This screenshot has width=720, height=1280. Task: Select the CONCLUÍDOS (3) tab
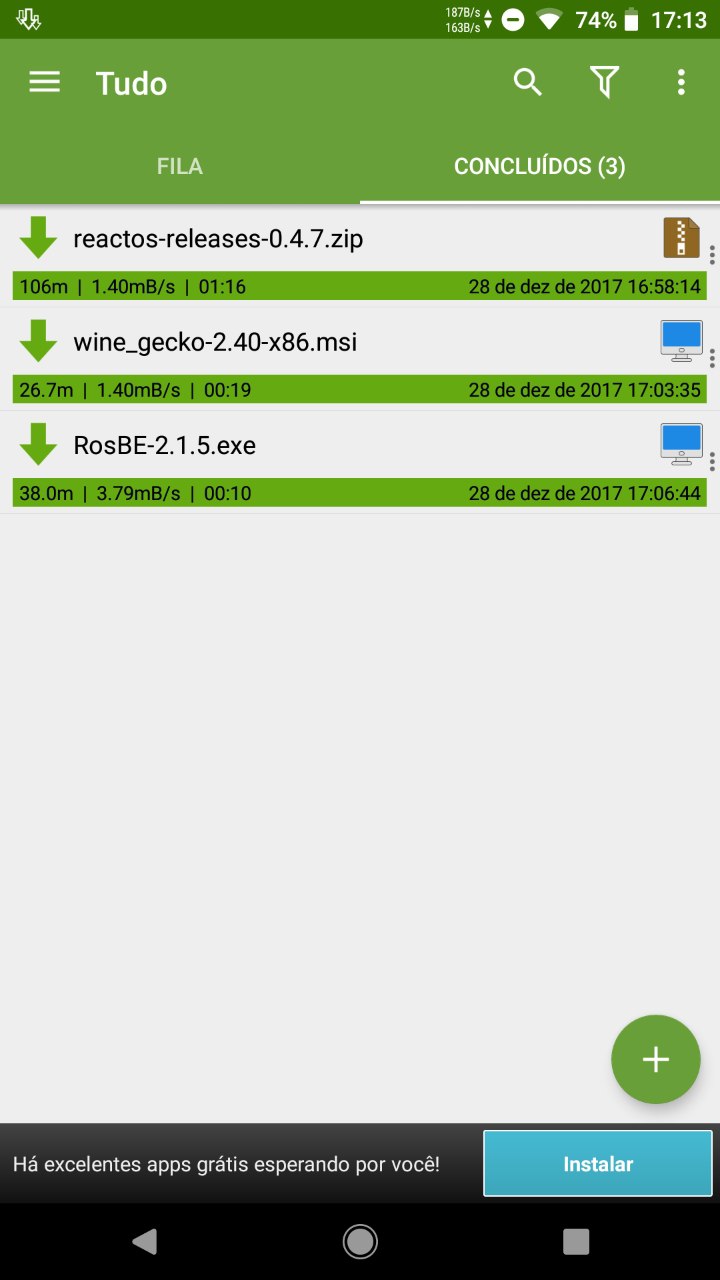[x=540, y=166]
